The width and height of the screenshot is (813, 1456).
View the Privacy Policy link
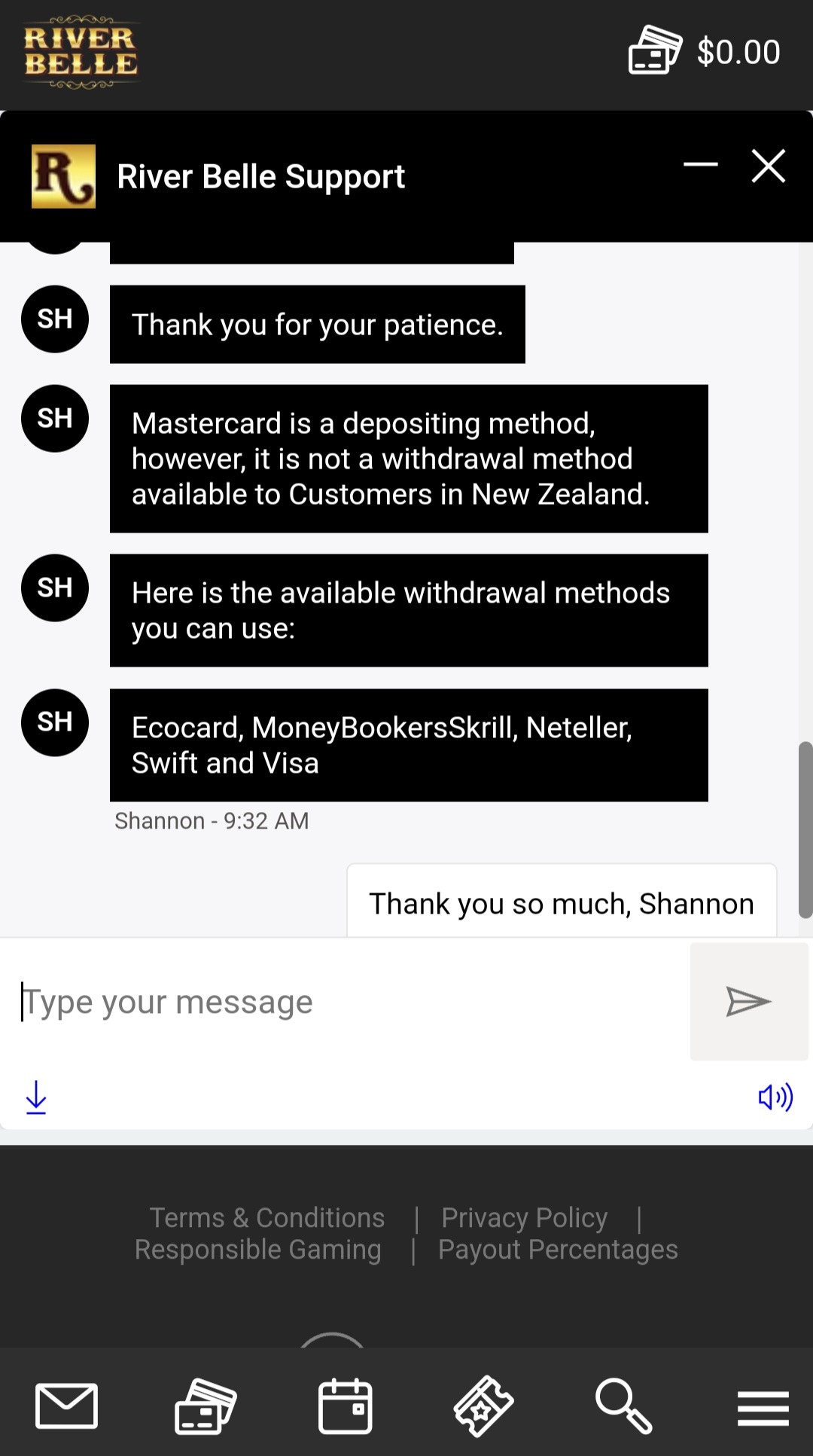tap(524, 1217)
